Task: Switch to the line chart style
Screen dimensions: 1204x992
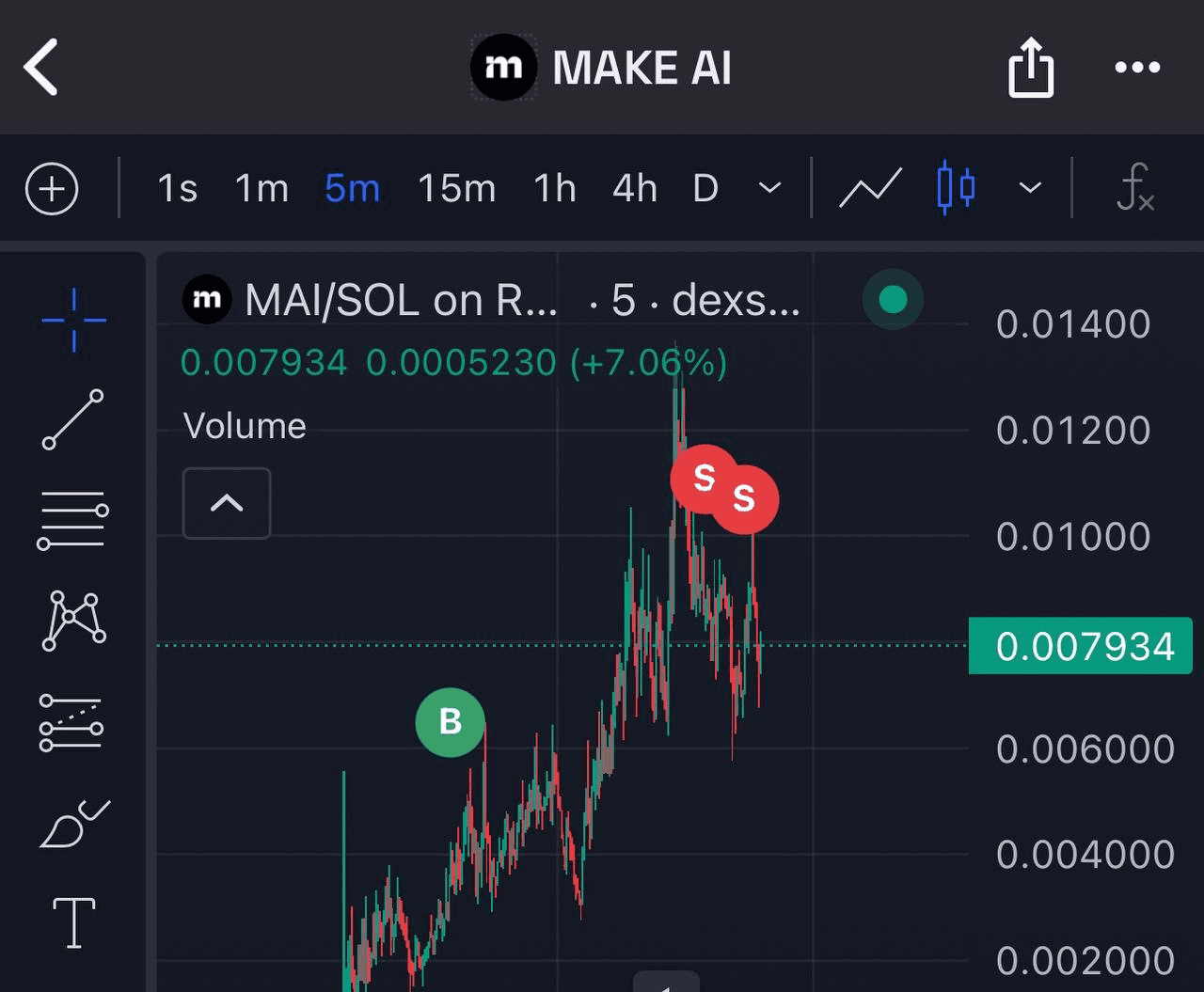Action: point(870,189)
